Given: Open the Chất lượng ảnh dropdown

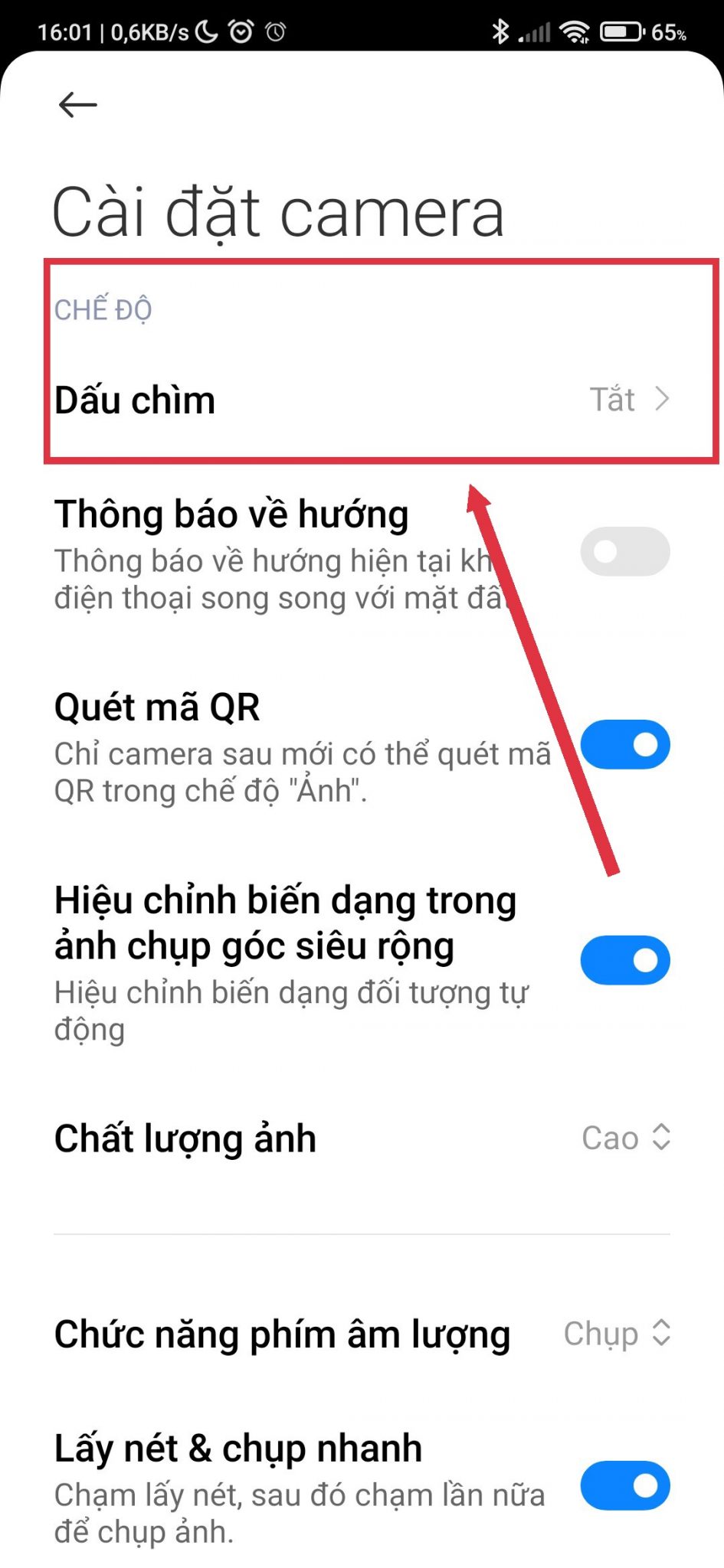Looking at the screenshot, I should tap(625, 1138).
